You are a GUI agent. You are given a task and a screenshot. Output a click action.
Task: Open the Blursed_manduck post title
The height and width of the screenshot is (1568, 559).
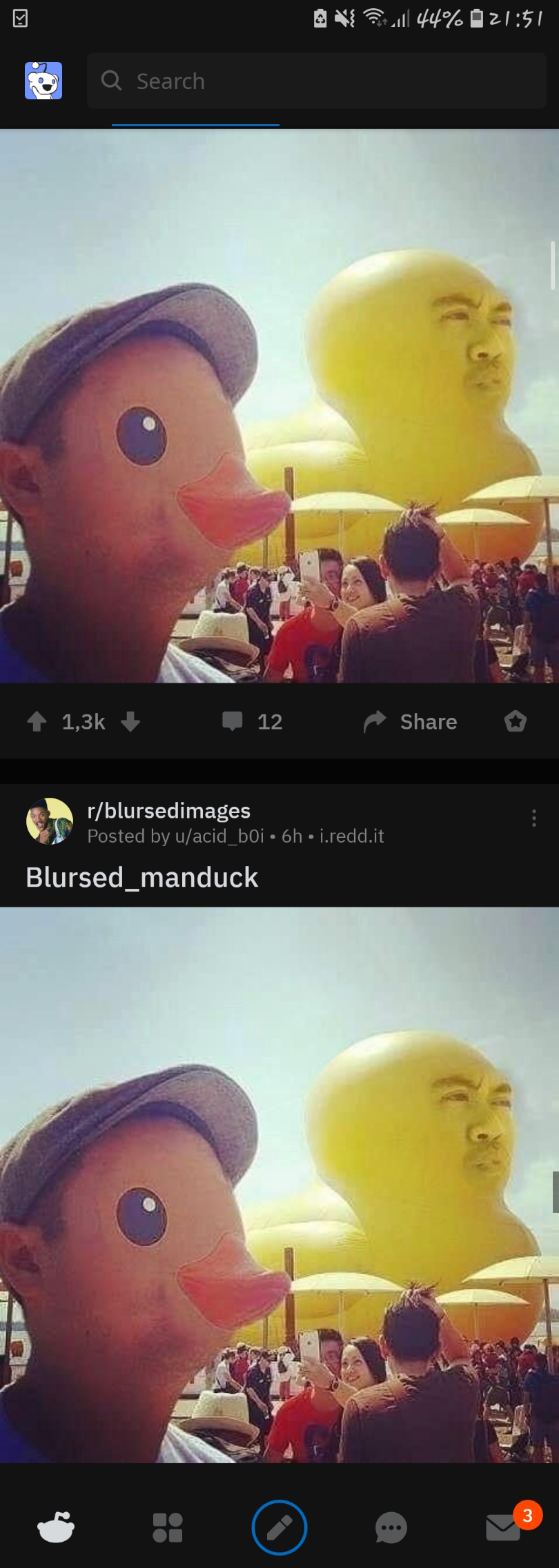pos(141,878)
